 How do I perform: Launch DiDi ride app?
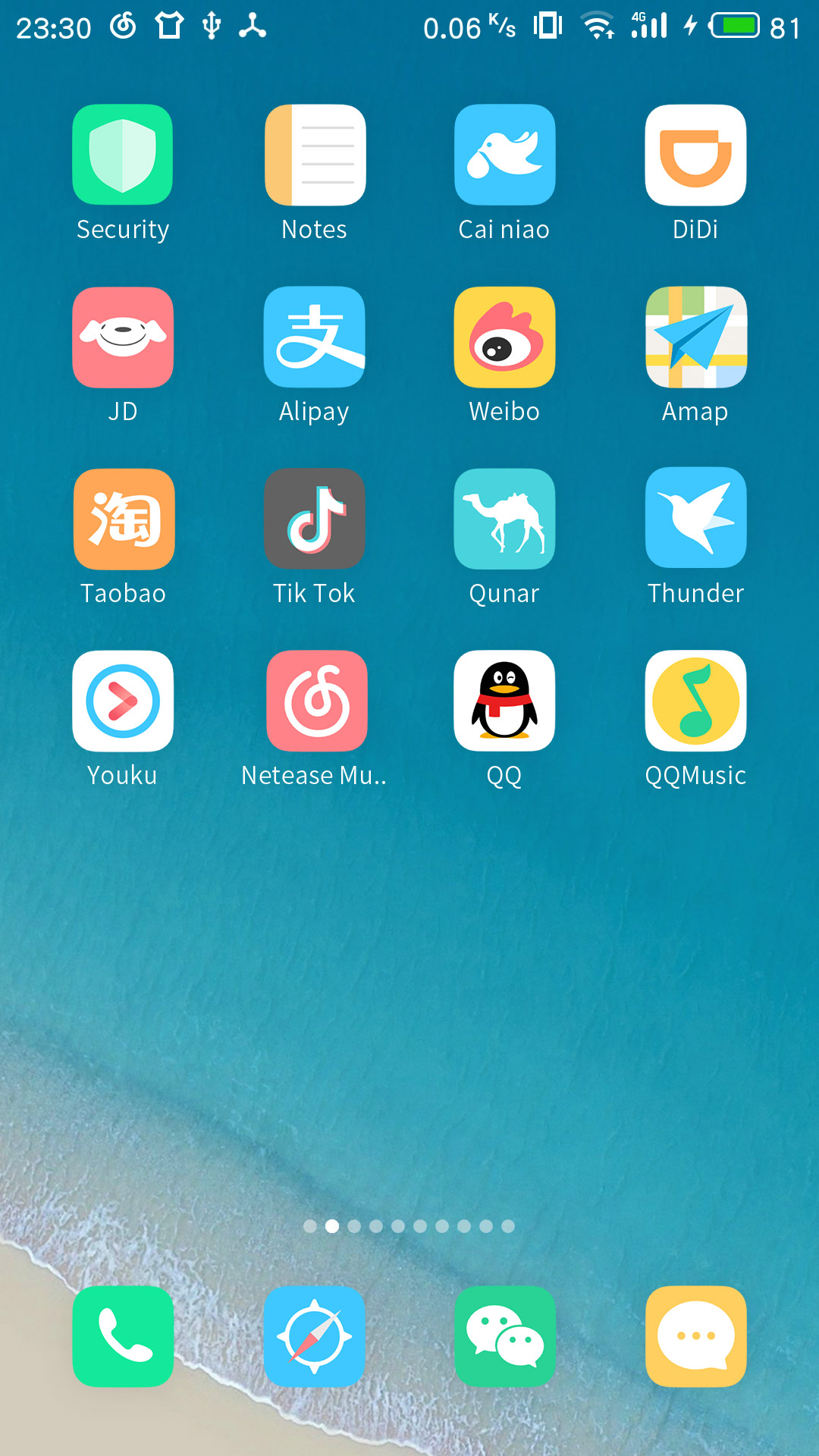[696, 155]
